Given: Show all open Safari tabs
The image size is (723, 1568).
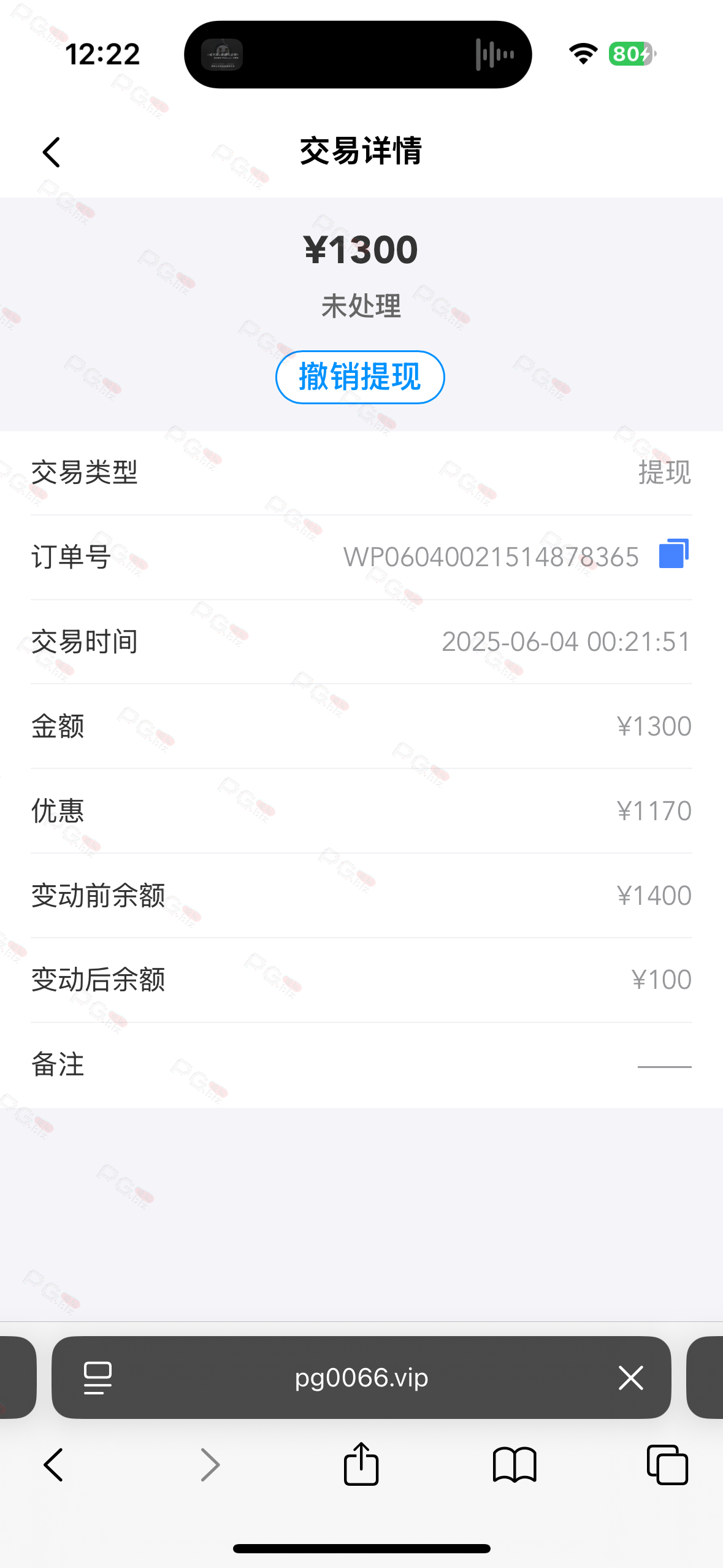Looking at the screenshot, I should [667, 1465].
